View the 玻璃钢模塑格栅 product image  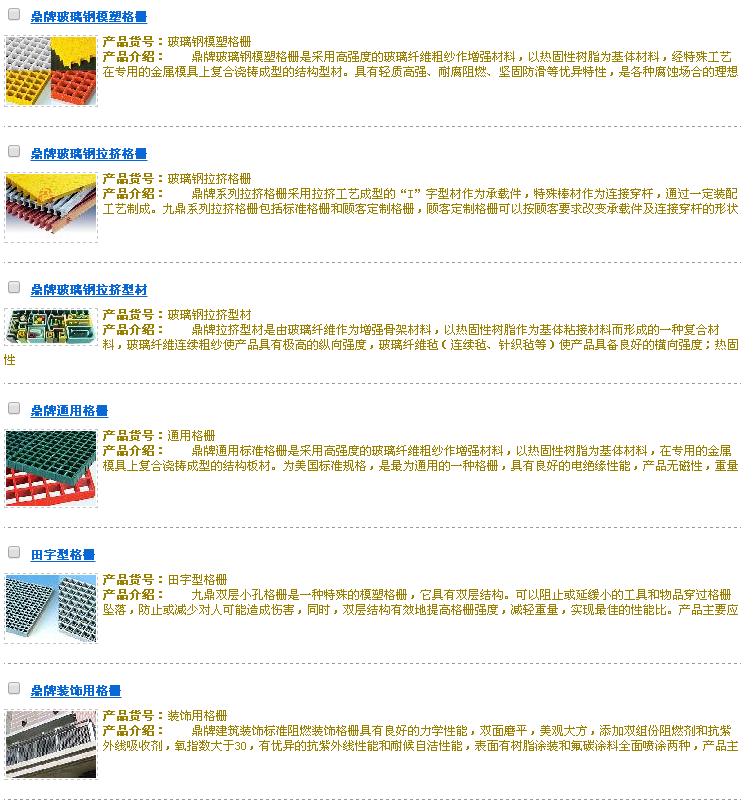tap(51, 71)
